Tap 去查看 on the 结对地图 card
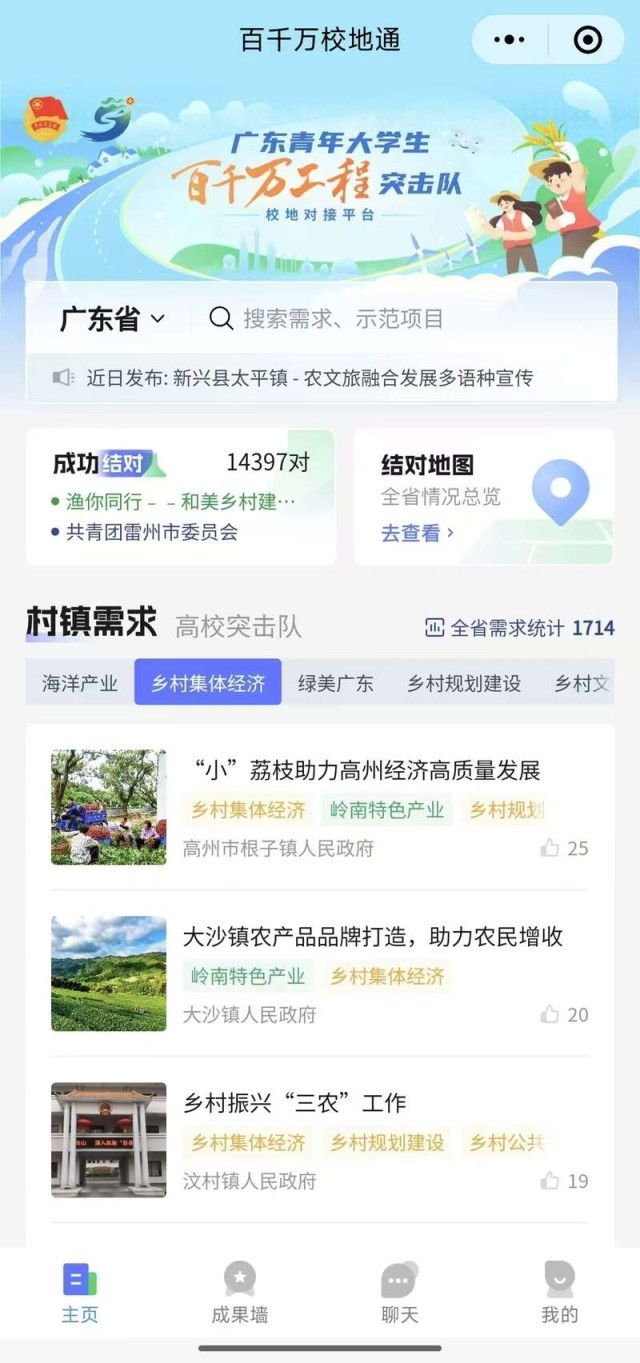640x1363 pixels. click(x=417, y=533)
